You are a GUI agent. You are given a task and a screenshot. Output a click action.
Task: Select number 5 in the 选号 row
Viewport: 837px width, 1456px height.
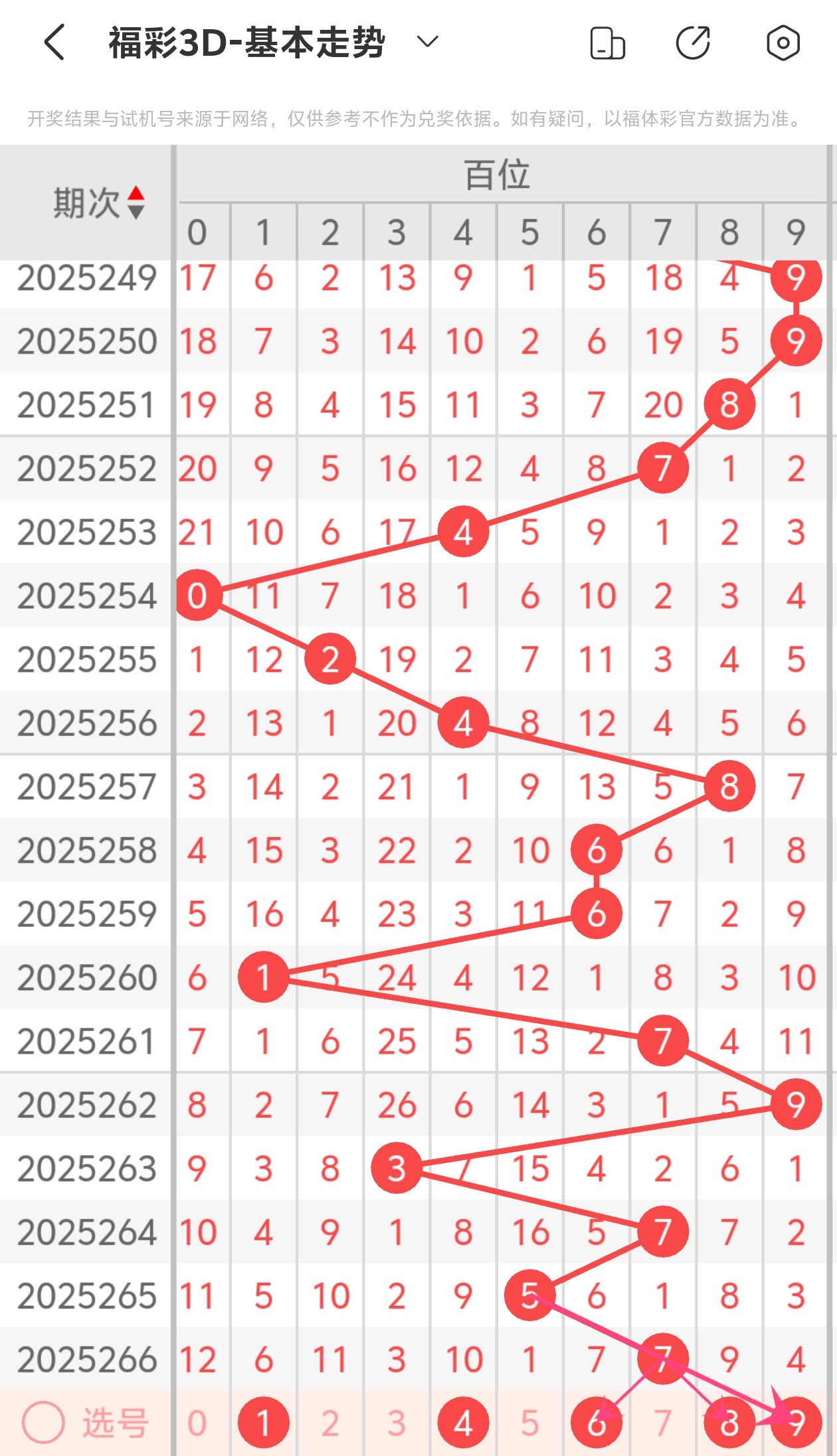click(x=529, y=1423)
